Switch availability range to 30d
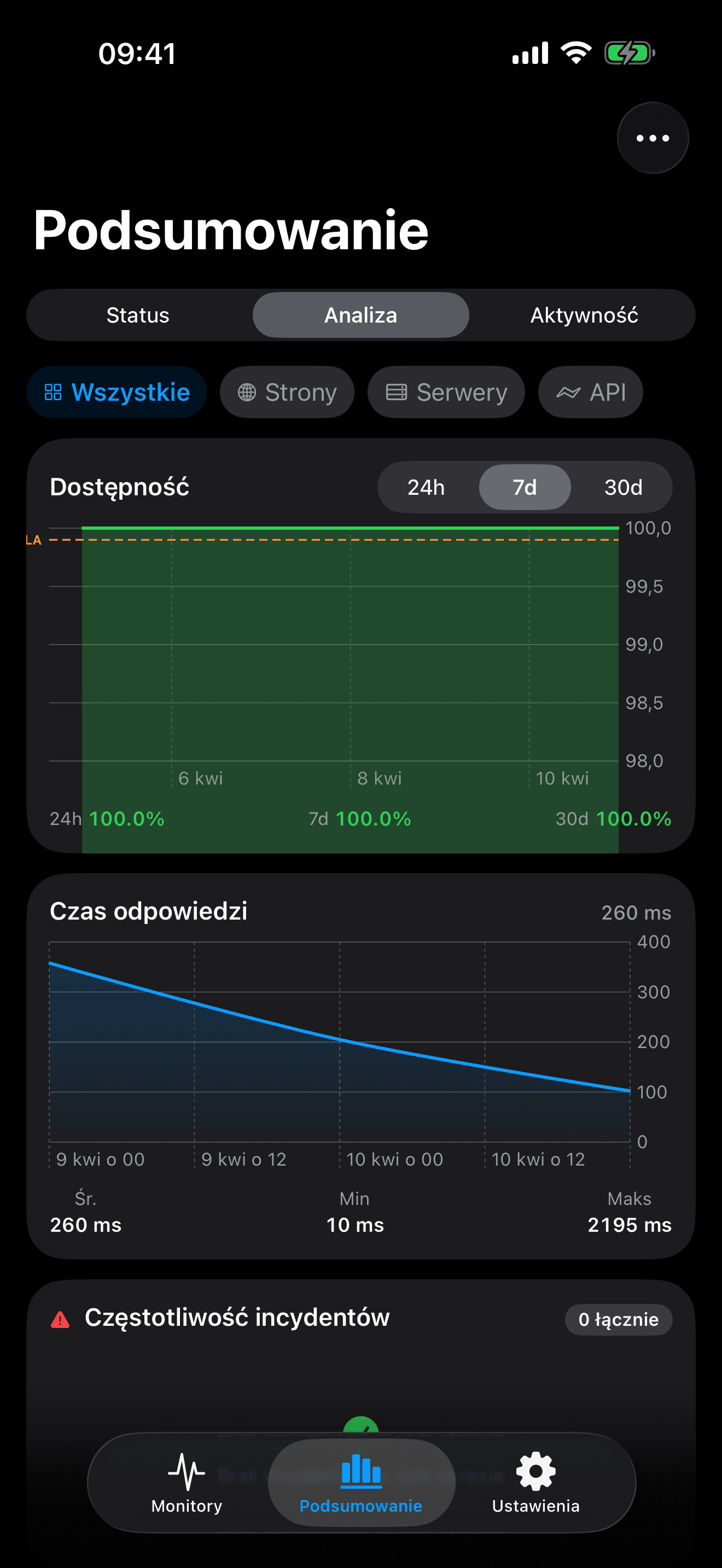Viewport: 722px width, 1568px height. coord(622,487)
